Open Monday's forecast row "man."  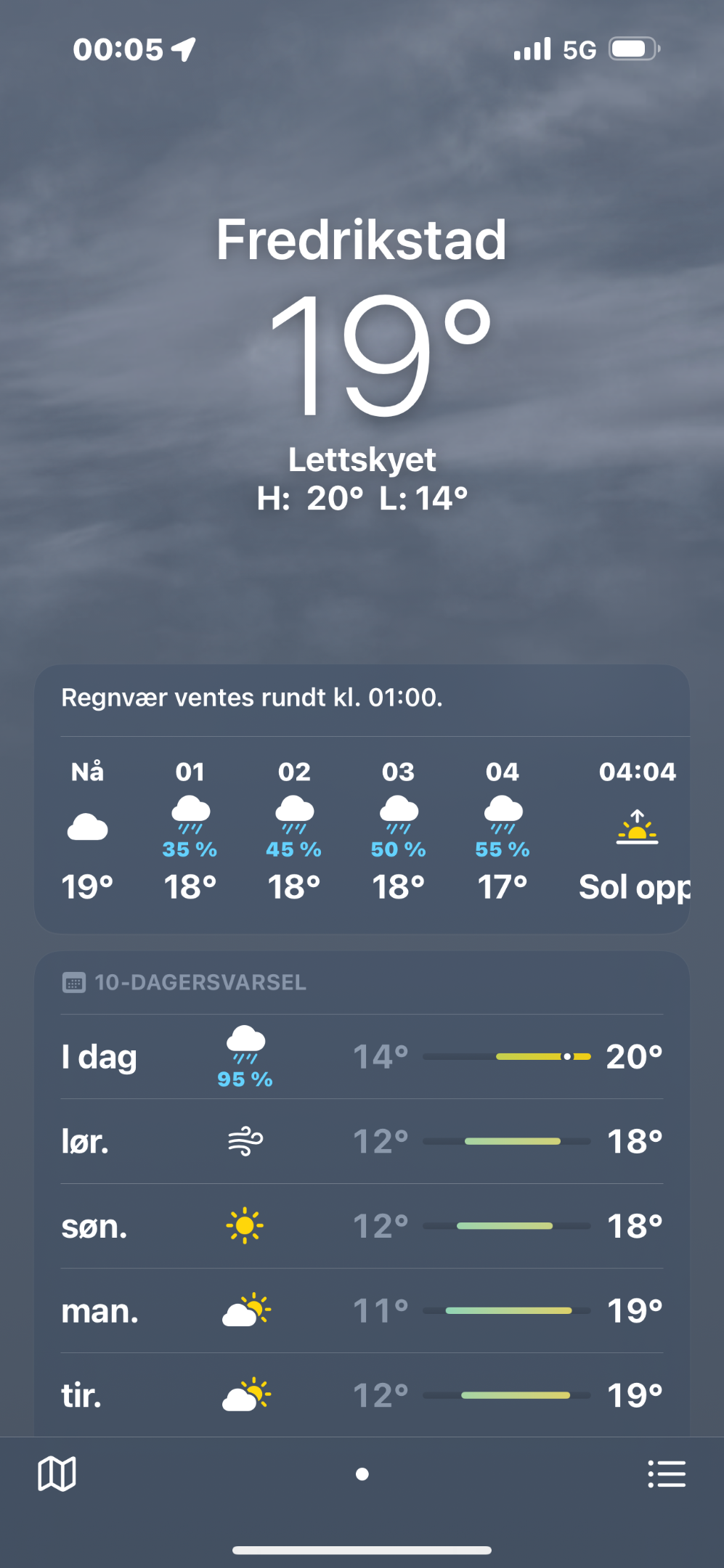tap(362, 1310)
